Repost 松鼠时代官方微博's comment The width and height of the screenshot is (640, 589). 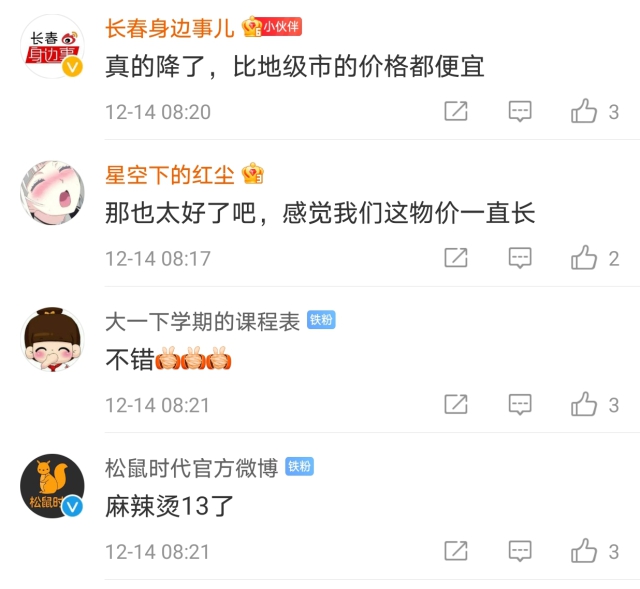tap(456, 551)
